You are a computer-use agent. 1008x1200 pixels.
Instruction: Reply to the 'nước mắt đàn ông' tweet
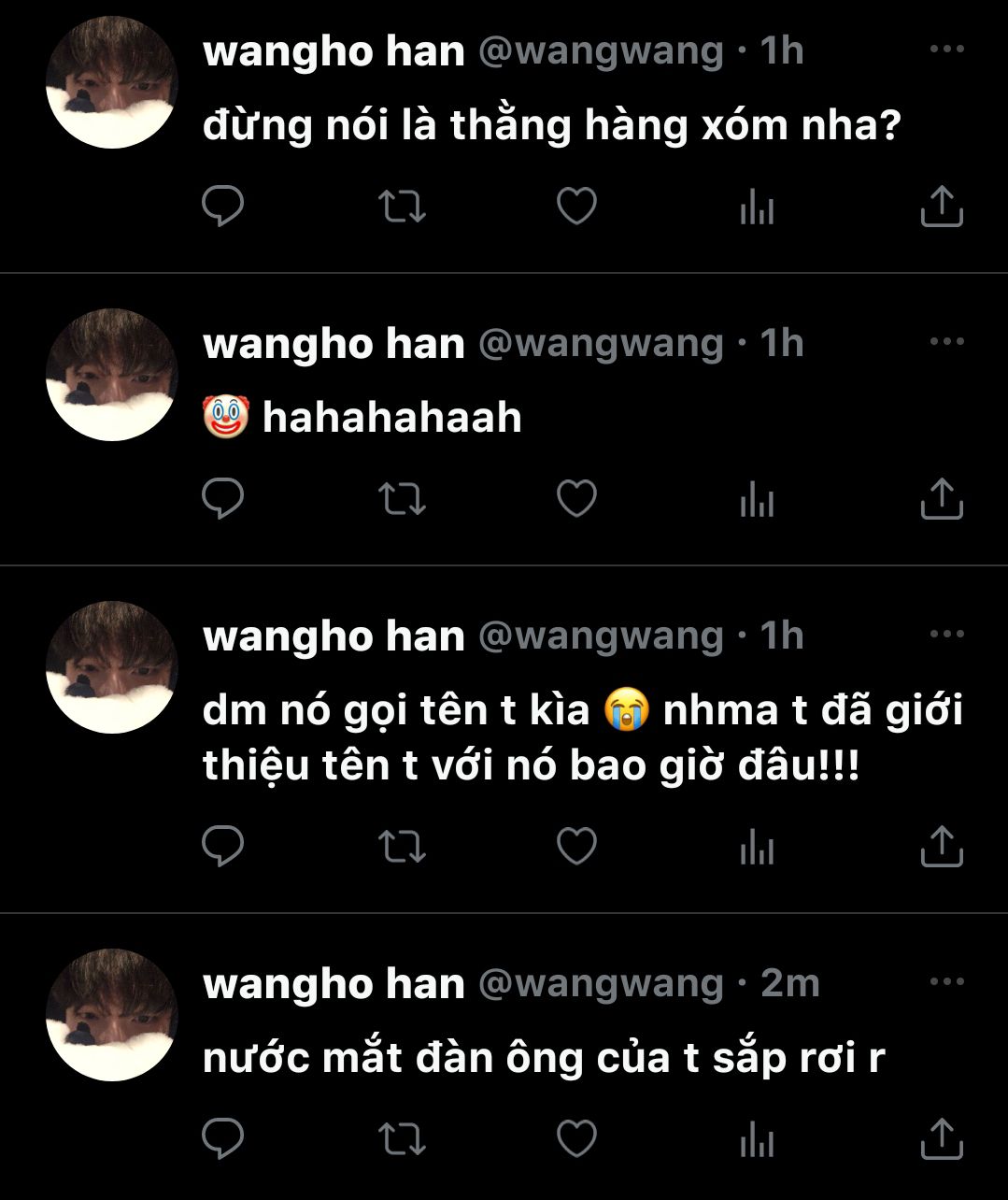click(x=222, y=1138)
